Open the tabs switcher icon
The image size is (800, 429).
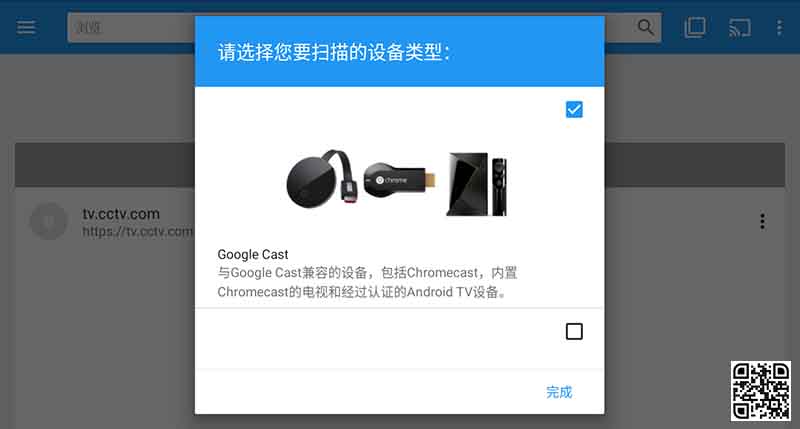[x=695, y=28]
